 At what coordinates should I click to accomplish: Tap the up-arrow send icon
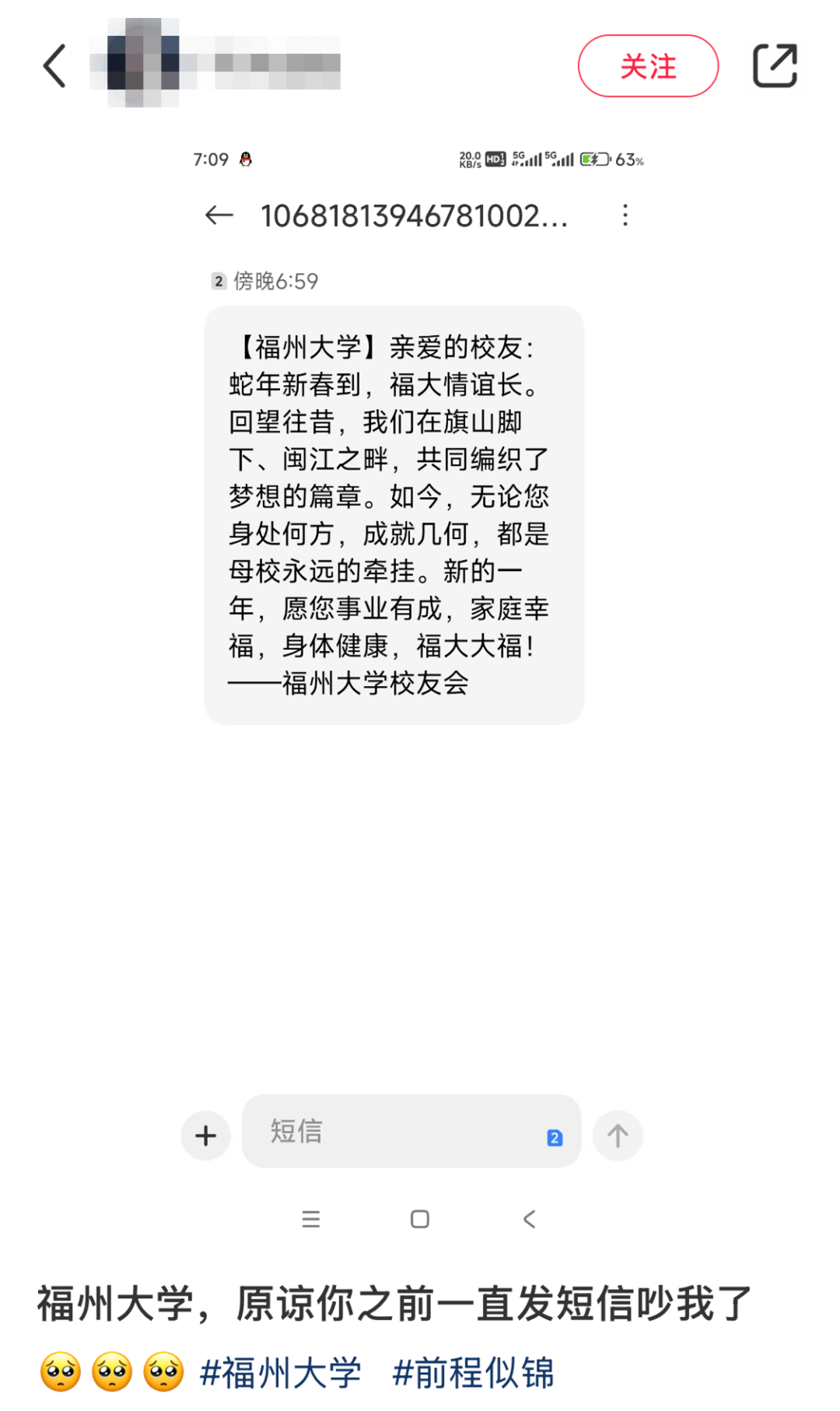(x=618, y=1135)
